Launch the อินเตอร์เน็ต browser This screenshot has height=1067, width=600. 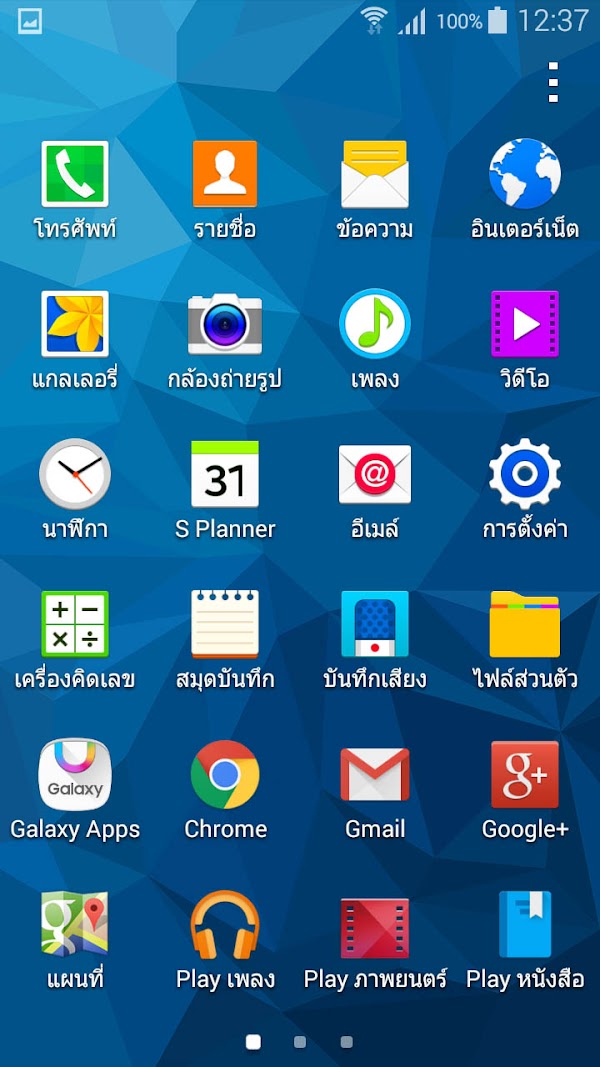525,174
